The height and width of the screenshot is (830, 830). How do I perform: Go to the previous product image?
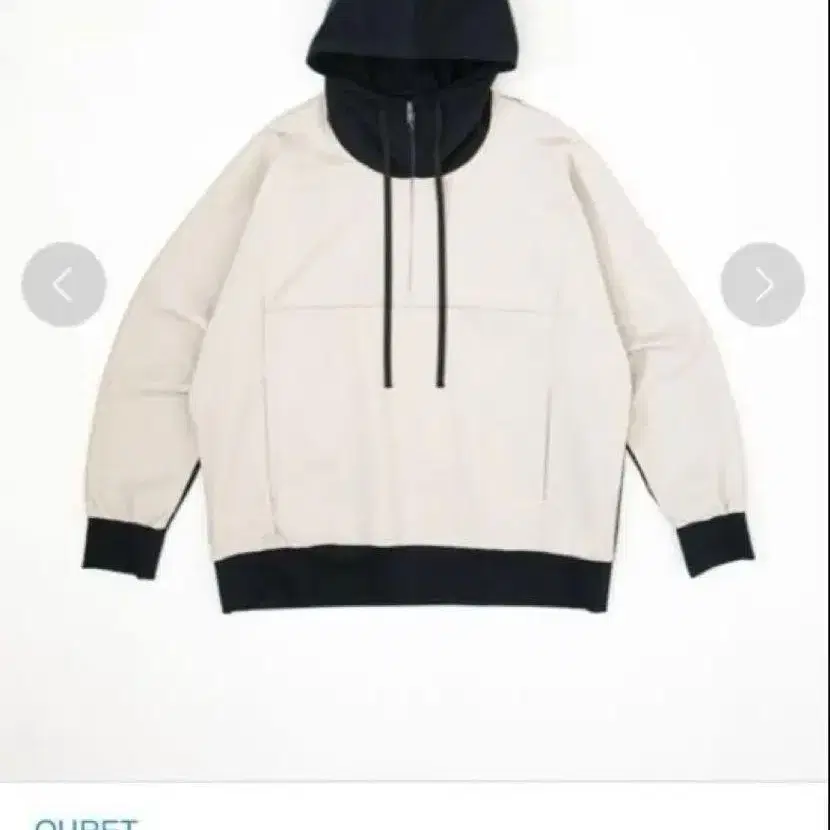64,285
